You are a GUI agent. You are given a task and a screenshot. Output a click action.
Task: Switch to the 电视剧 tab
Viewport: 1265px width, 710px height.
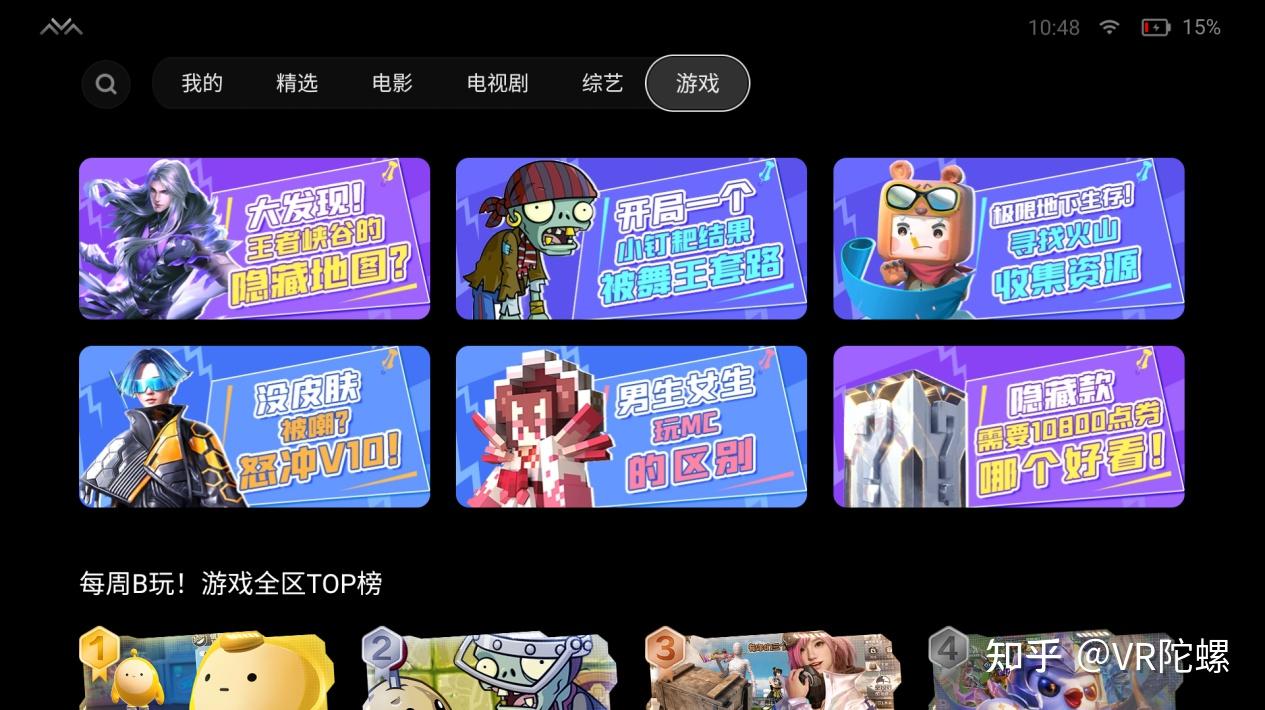(497, 83)
